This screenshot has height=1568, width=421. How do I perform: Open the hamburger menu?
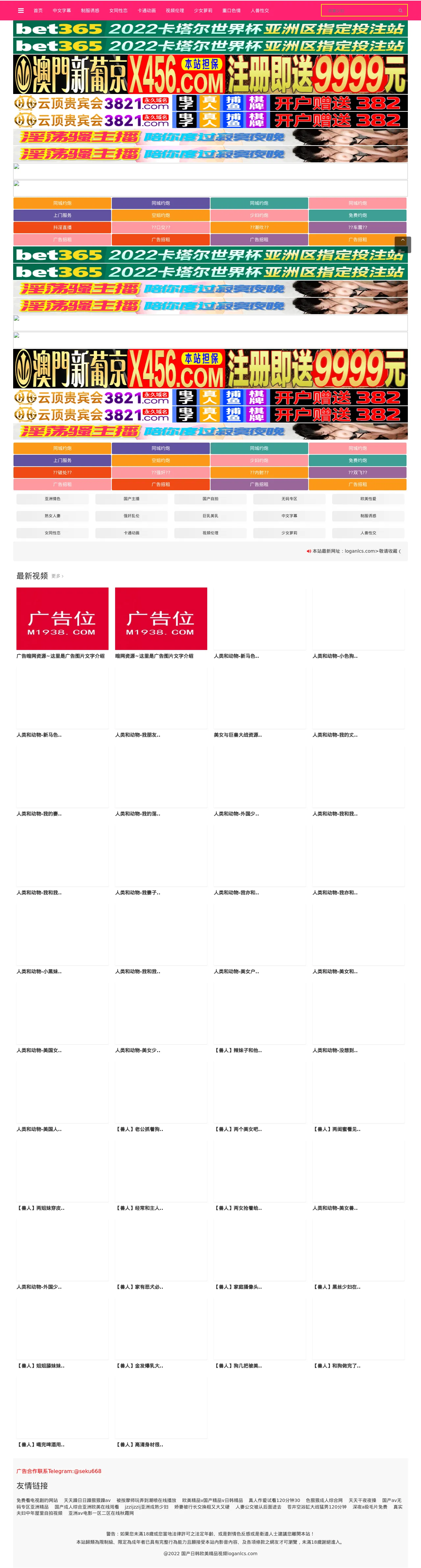click(x=21, y=10)
